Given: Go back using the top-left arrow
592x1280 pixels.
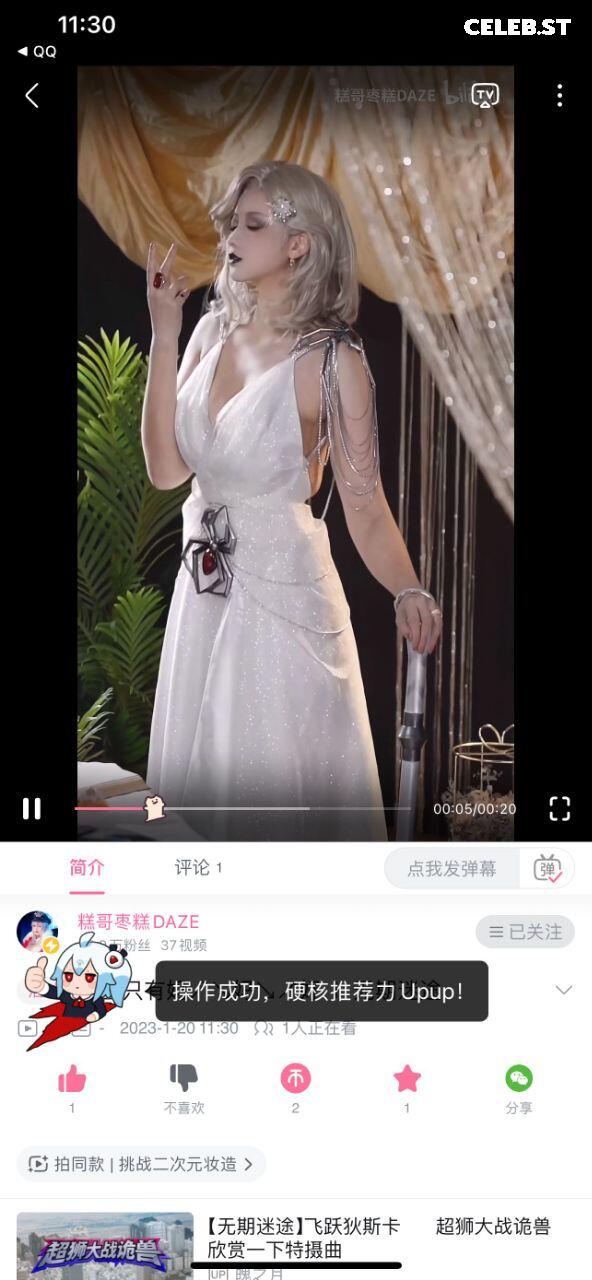Looking at the screenshot, I should point(32,95).
